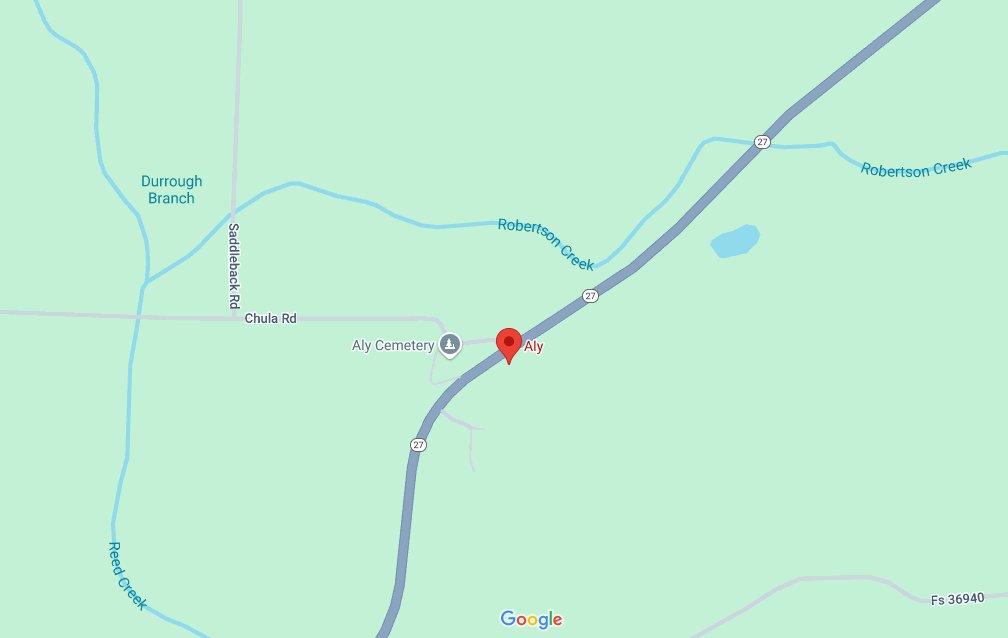The width and height of the screenshot is (1008, 638).
Task: Select the red Aly location pin
Action: pyautogui.click(x=509, y=344)
